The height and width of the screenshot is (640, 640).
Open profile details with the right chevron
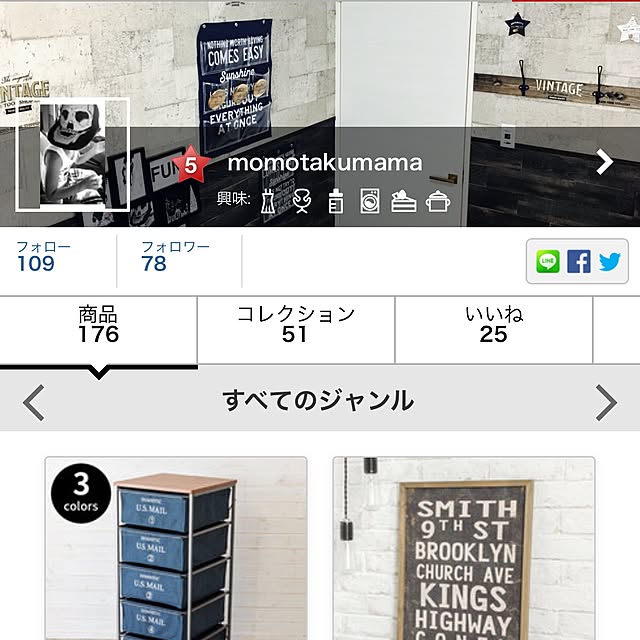pos(604,162)
